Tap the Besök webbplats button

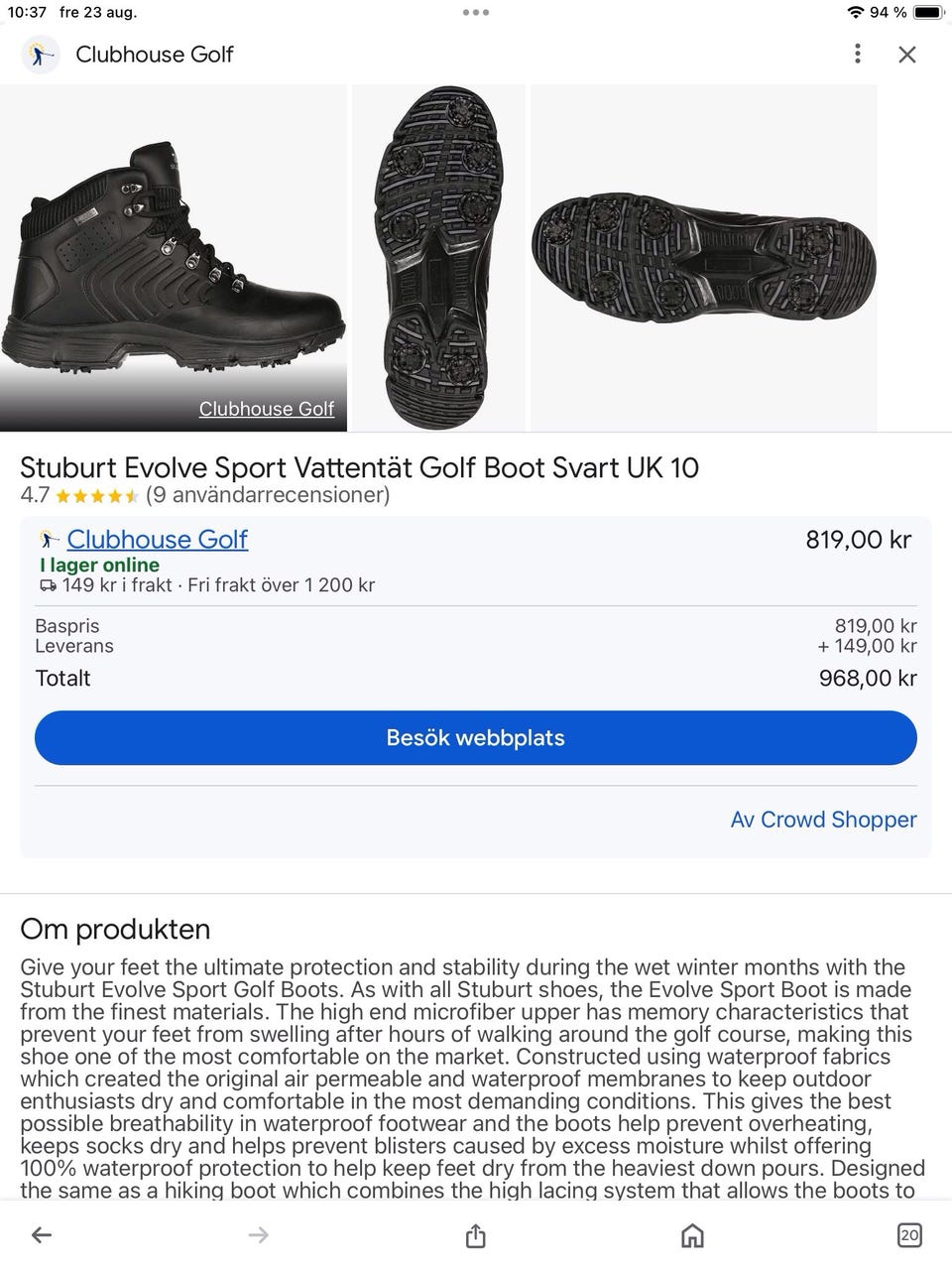476,738
